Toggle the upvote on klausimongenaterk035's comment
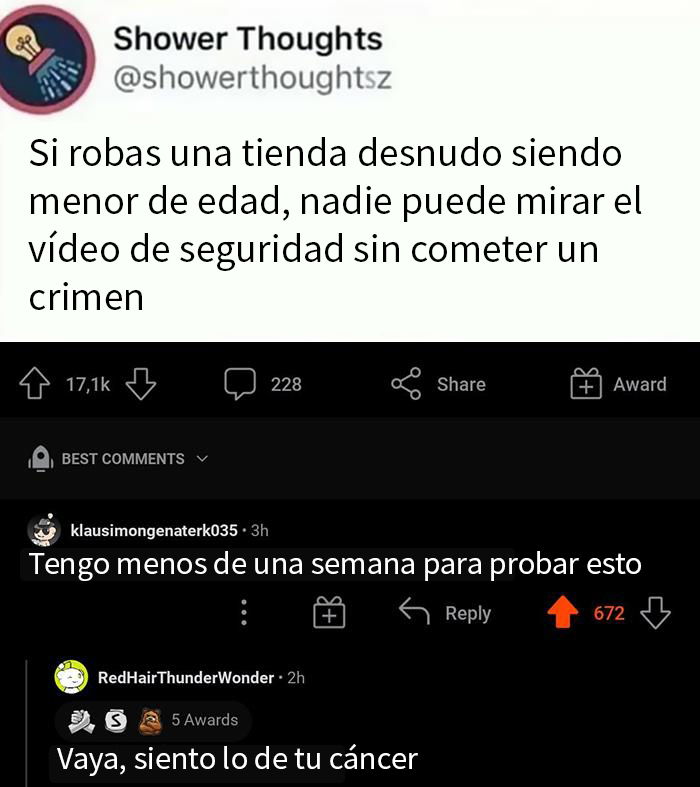This screenshot has width=700, height=787. click(564, 613)
